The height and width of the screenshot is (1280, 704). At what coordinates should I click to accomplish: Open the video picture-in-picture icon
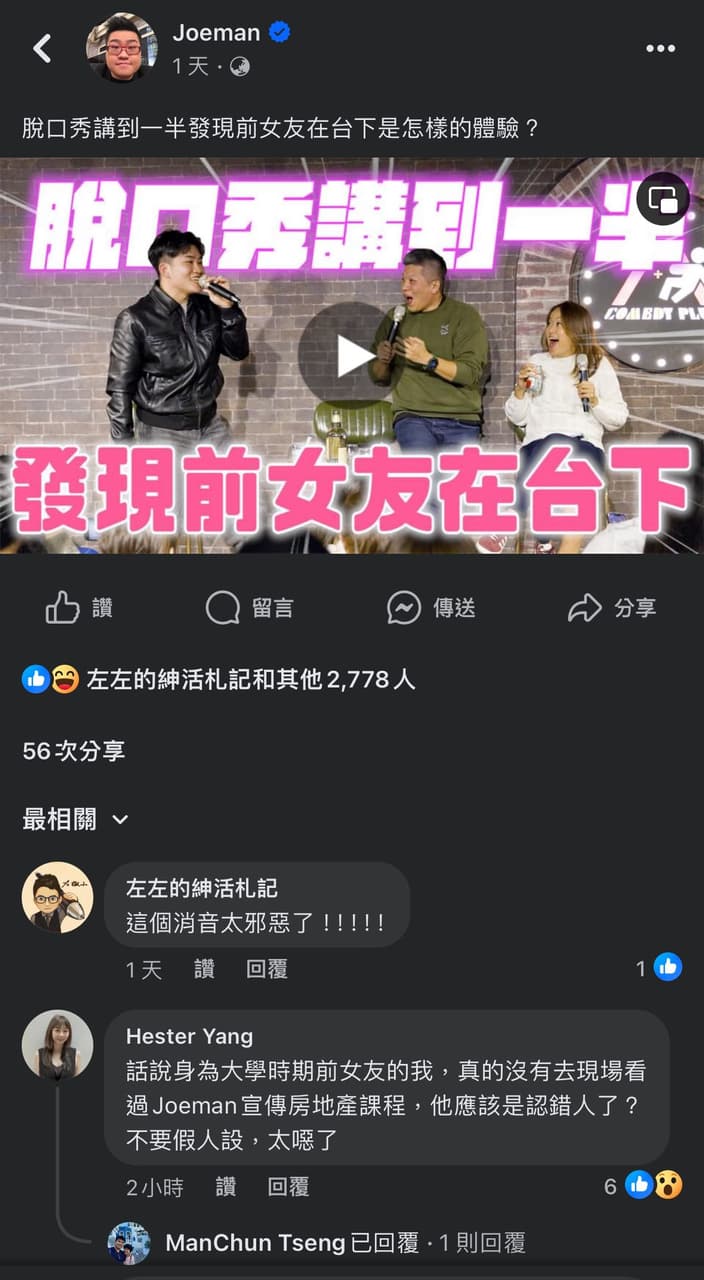click(x=663, y=199)
